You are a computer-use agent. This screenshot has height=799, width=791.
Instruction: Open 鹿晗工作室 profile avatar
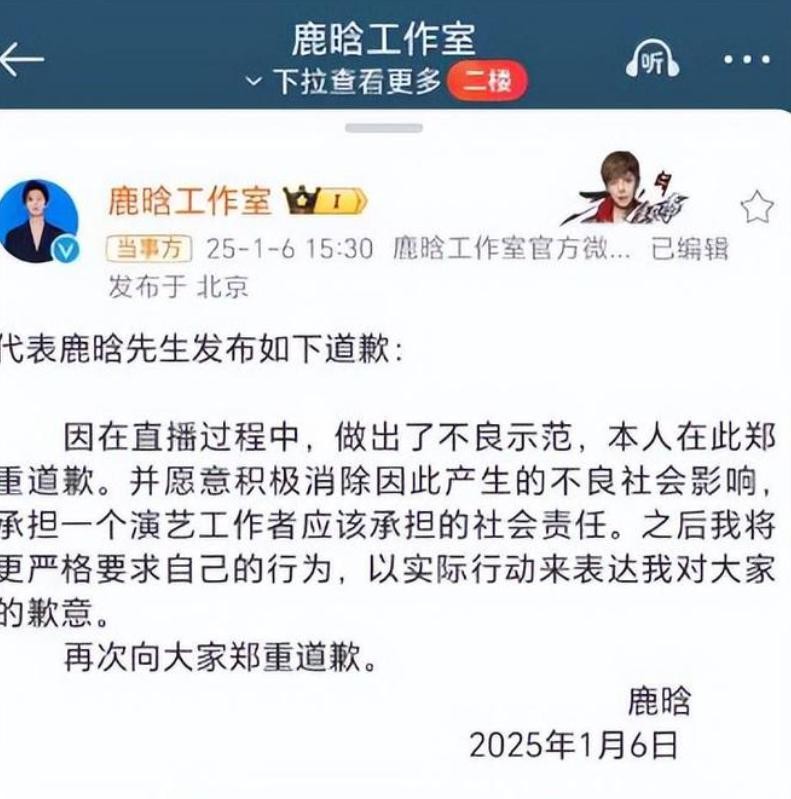pyautogui.click(x=38, y=221)
